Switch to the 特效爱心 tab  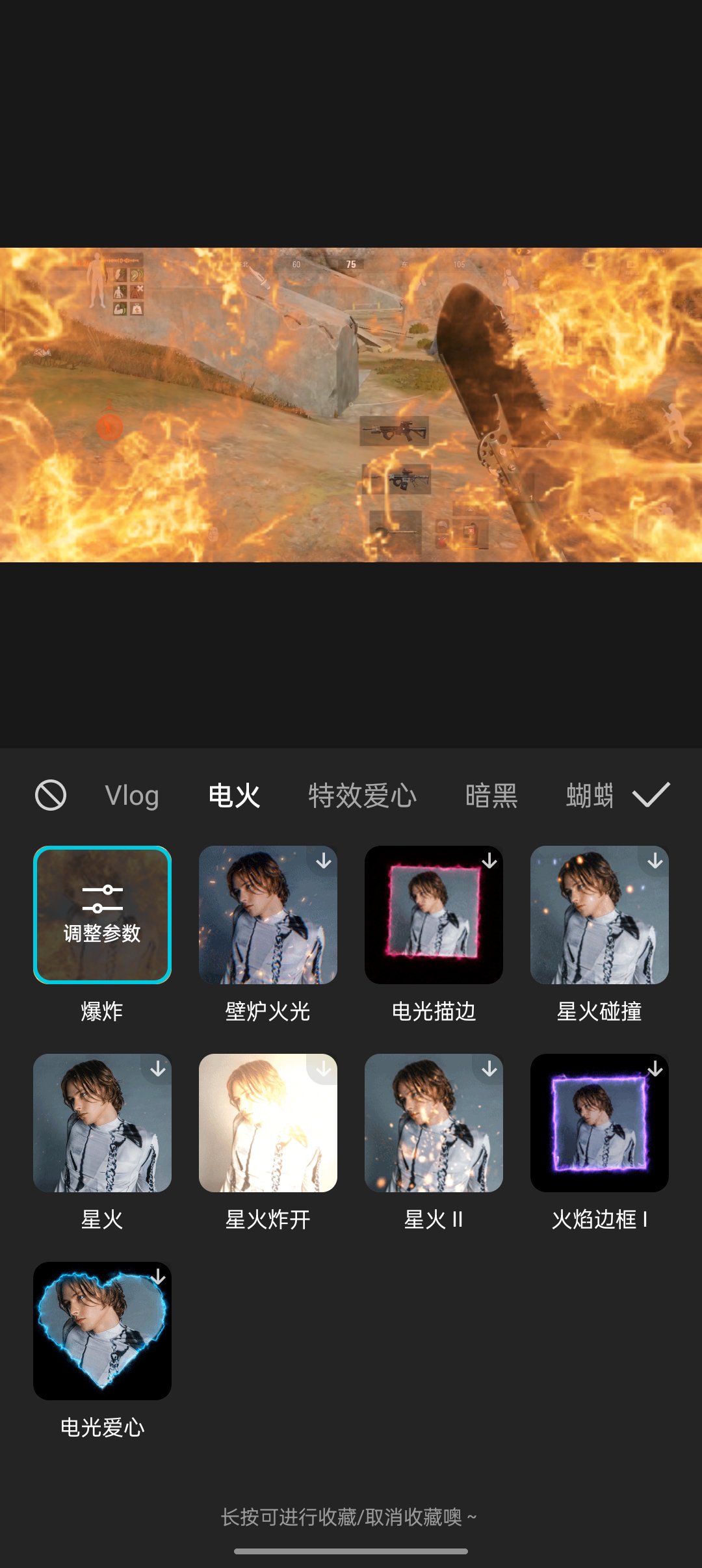point(362,796)
